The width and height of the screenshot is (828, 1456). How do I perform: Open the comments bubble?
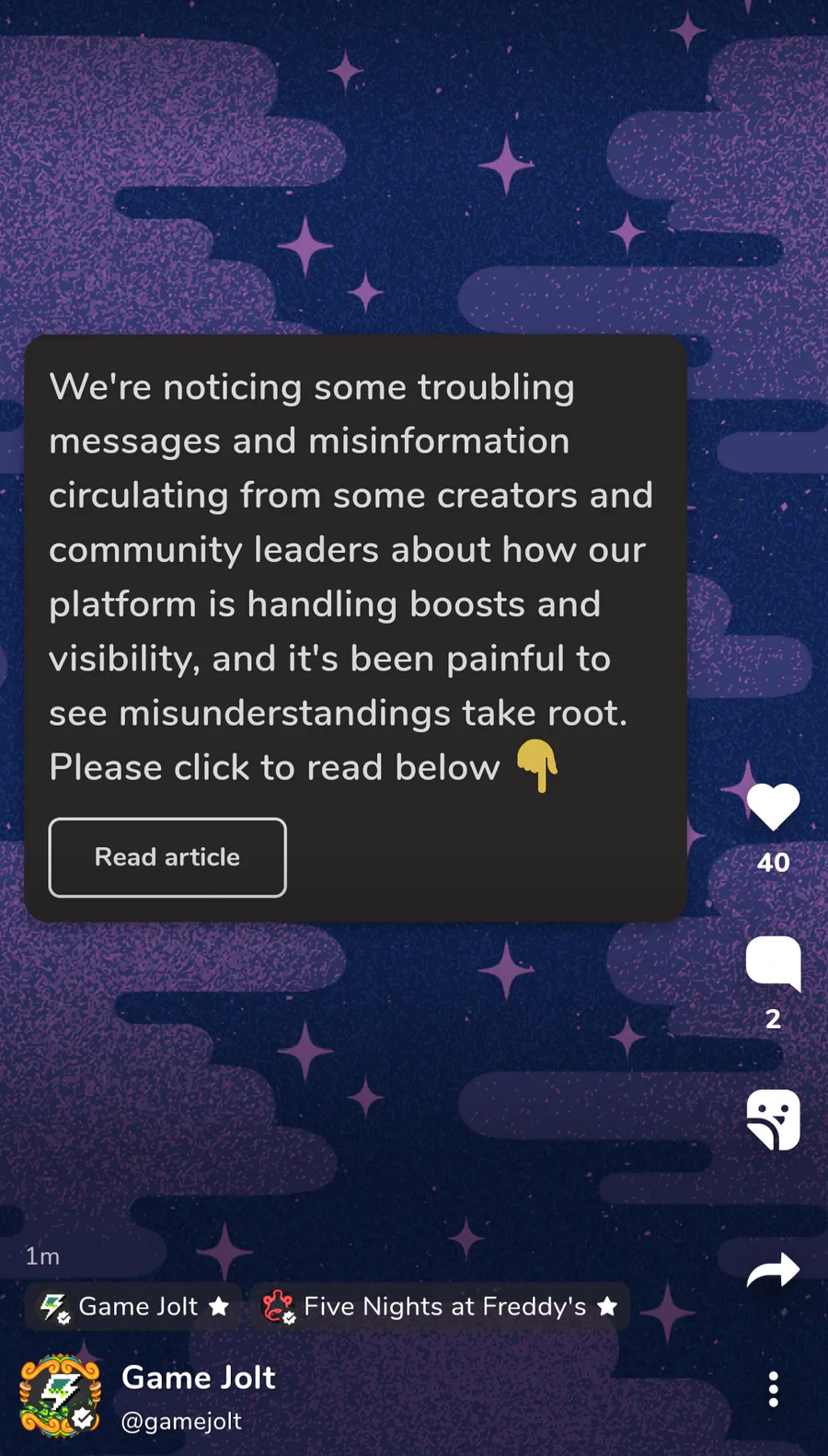pyautogui.click(x=773, y=963)
